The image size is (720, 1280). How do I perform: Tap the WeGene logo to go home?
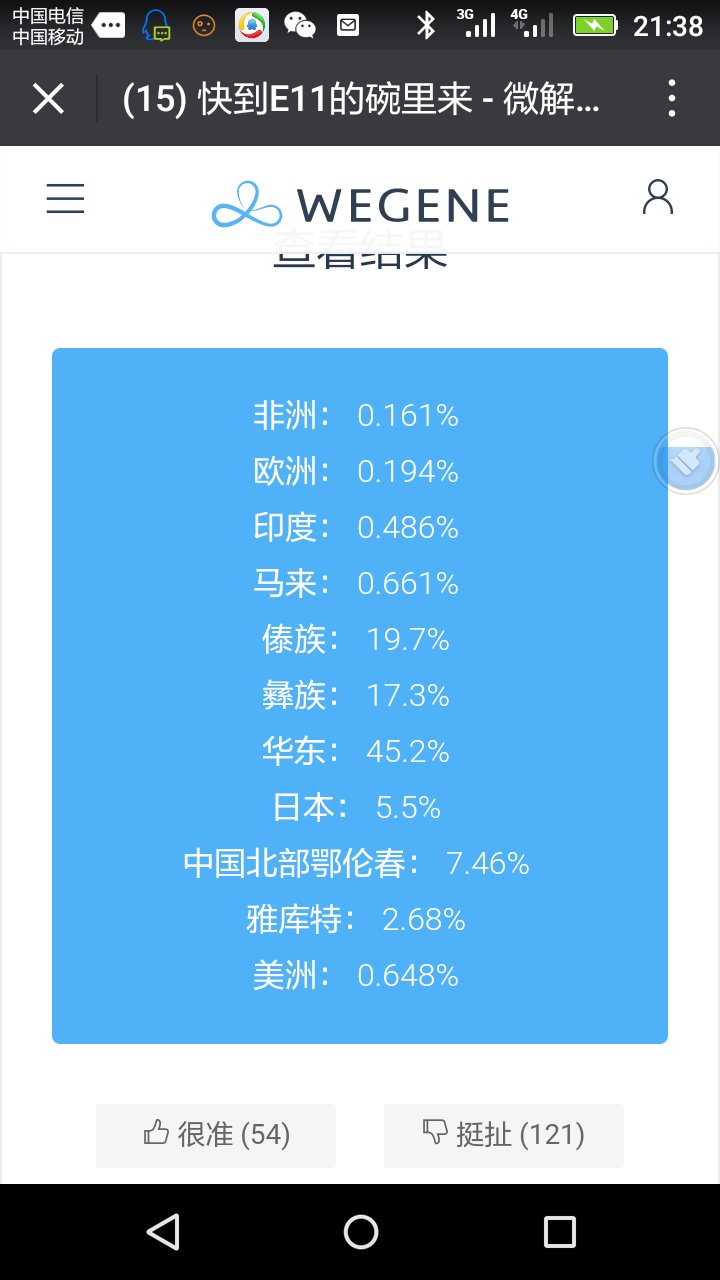tap(360, 204)
